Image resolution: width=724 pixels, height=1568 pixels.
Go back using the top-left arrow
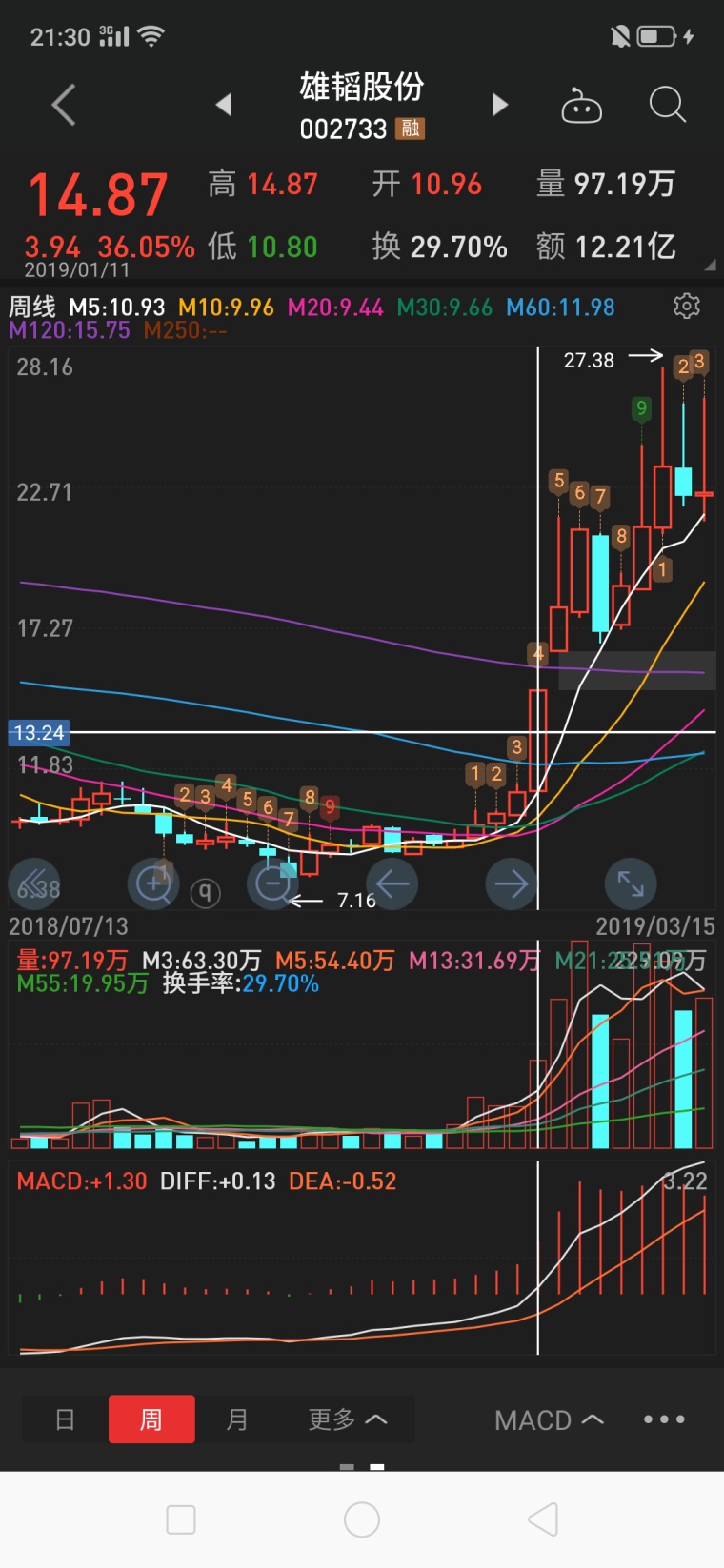[64, 105]
